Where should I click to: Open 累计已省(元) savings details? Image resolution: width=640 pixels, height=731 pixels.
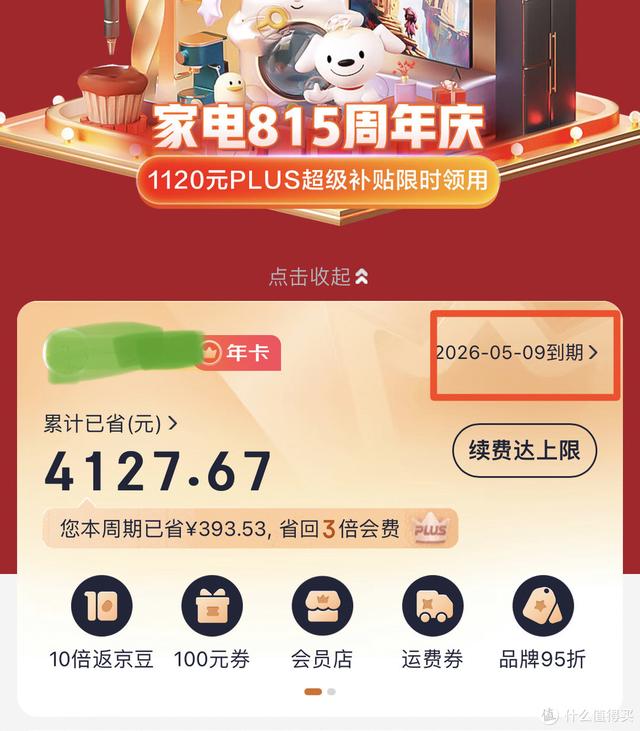tap(110, 423)
